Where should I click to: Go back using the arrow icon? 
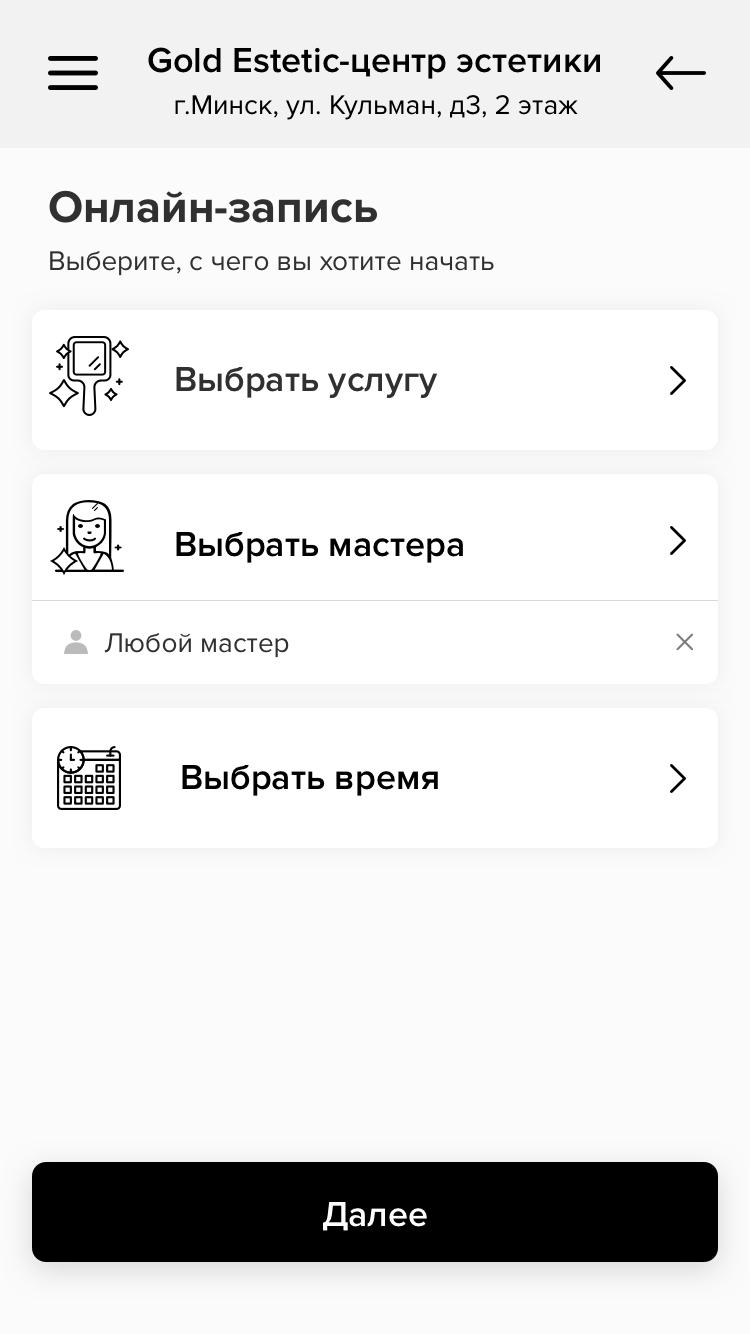point(680,73)
